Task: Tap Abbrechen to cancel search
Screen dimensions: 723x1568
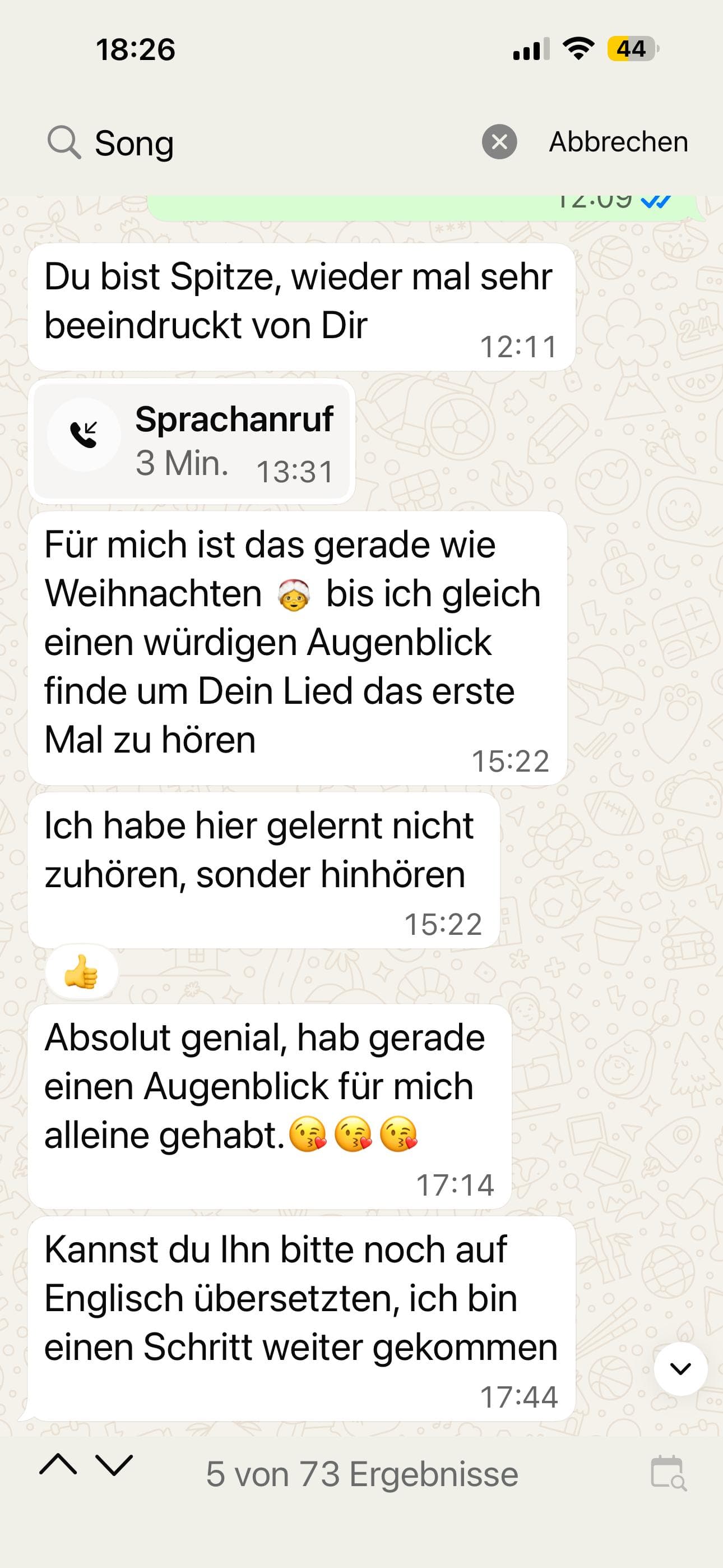Action: [618, 142]
